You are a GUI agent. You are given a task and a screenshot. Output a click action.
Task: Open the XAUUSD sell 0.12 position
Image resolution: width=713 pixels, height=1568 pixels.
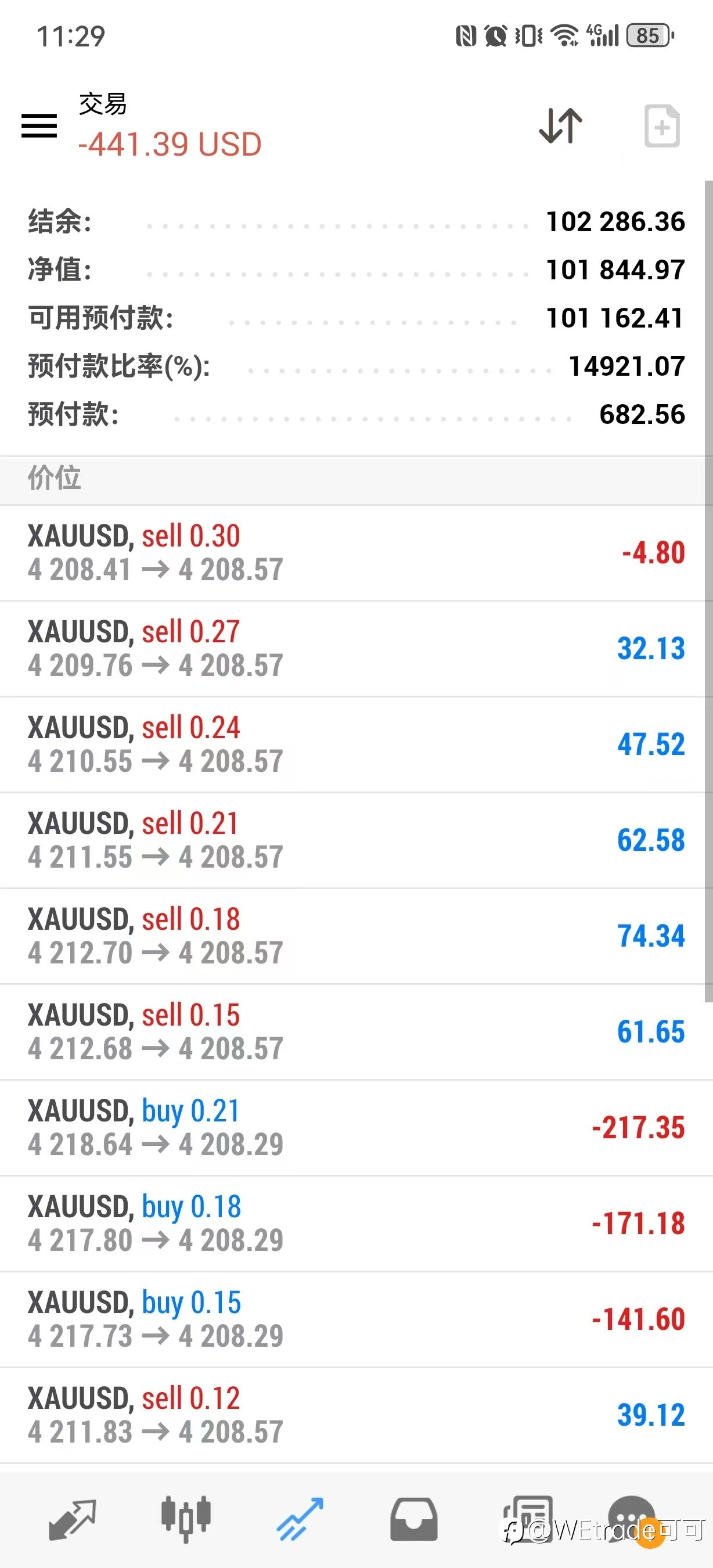pyautogui.click(x=353, y=1415)
